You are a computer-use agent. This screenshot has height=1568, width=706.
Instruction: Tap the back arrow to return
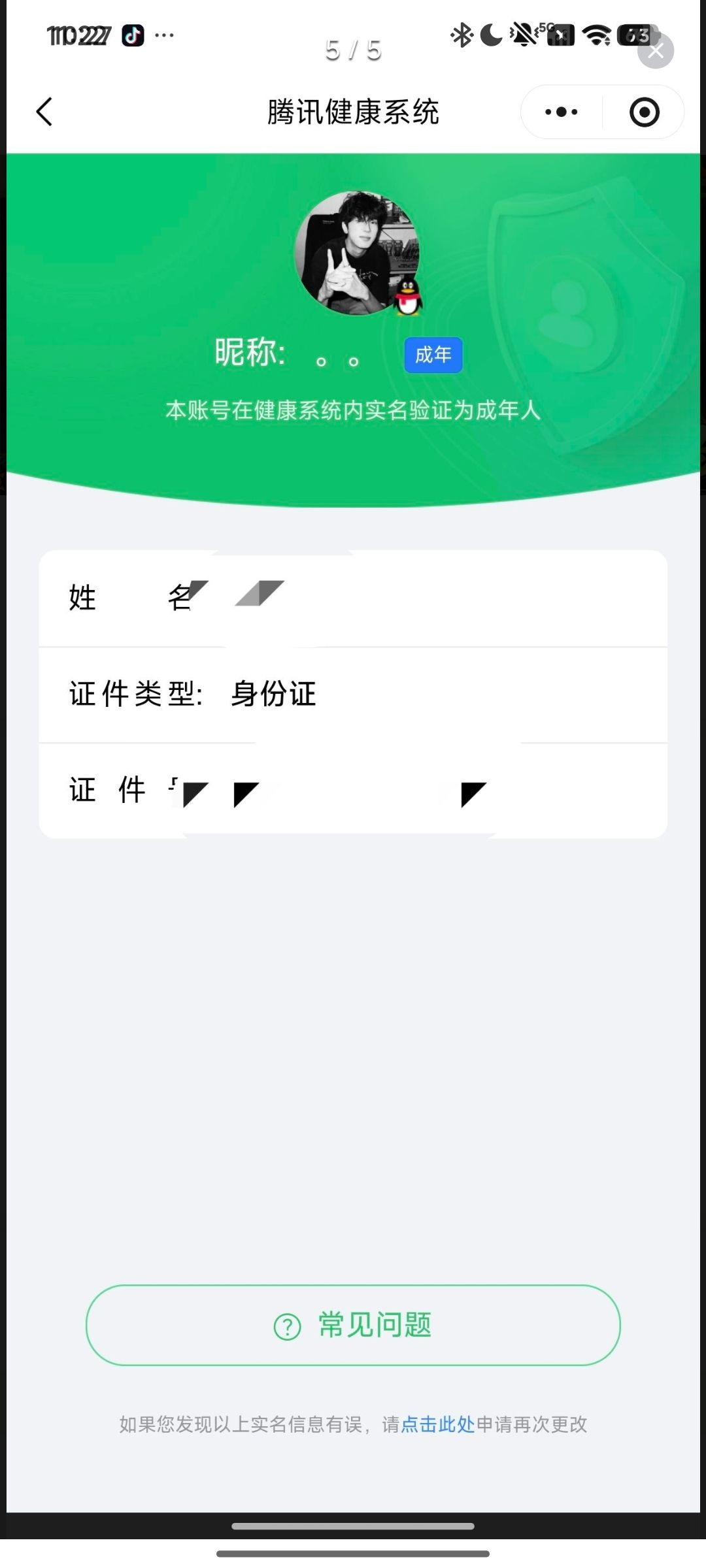click(44, 111)
